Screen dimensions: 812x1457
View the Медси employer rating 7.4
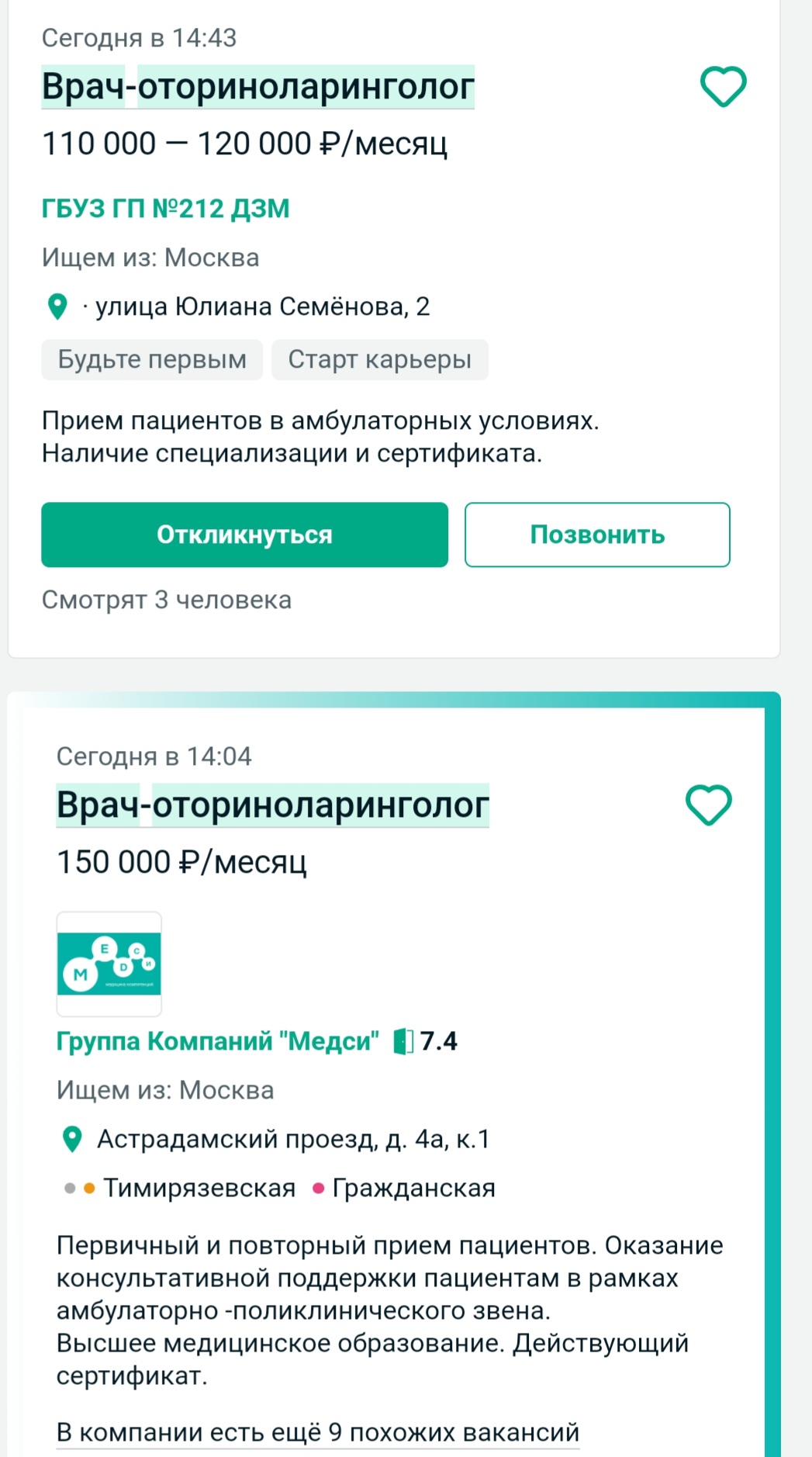click(x=426, y=1041)
